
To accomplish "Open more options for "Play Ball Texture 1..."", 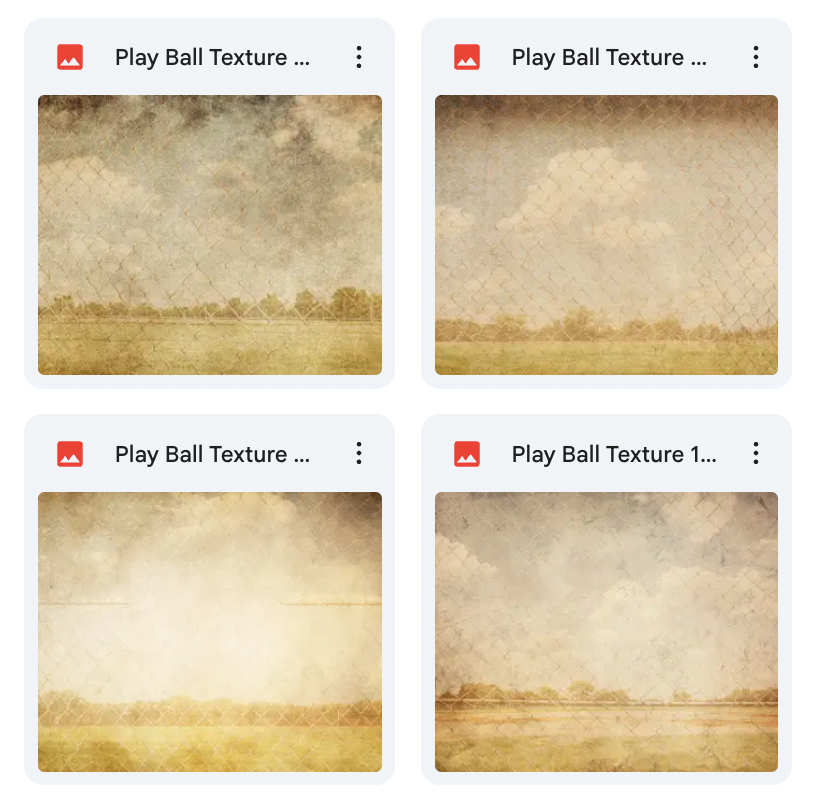I will click(756, 454).
